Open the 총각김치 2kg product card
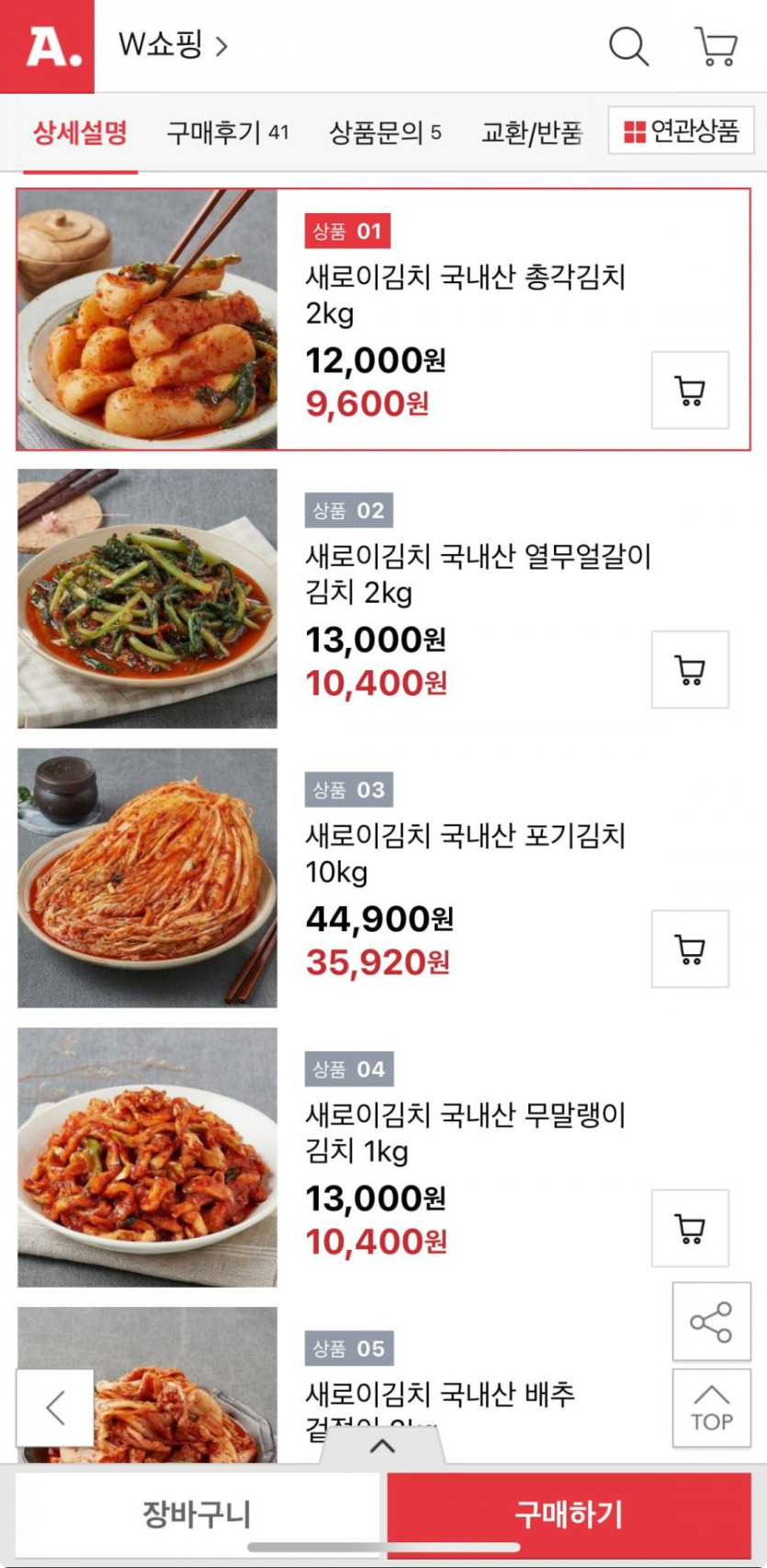Image resolution: width=767 pixels, height=1568 pixels. click(465, 294)
